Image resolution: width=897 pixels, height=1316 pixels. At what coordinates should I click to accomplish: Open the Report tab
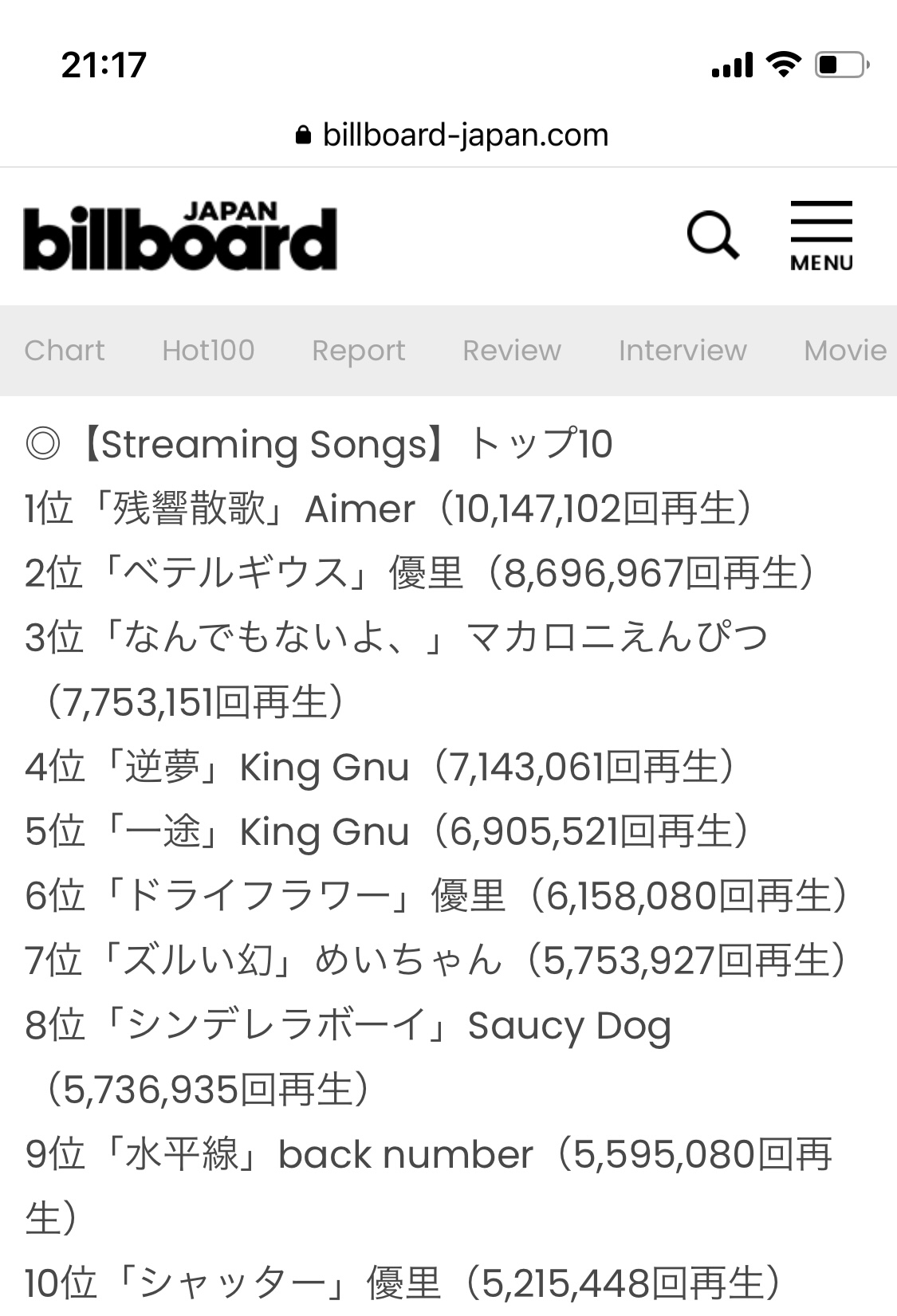(x=358, y=351)
